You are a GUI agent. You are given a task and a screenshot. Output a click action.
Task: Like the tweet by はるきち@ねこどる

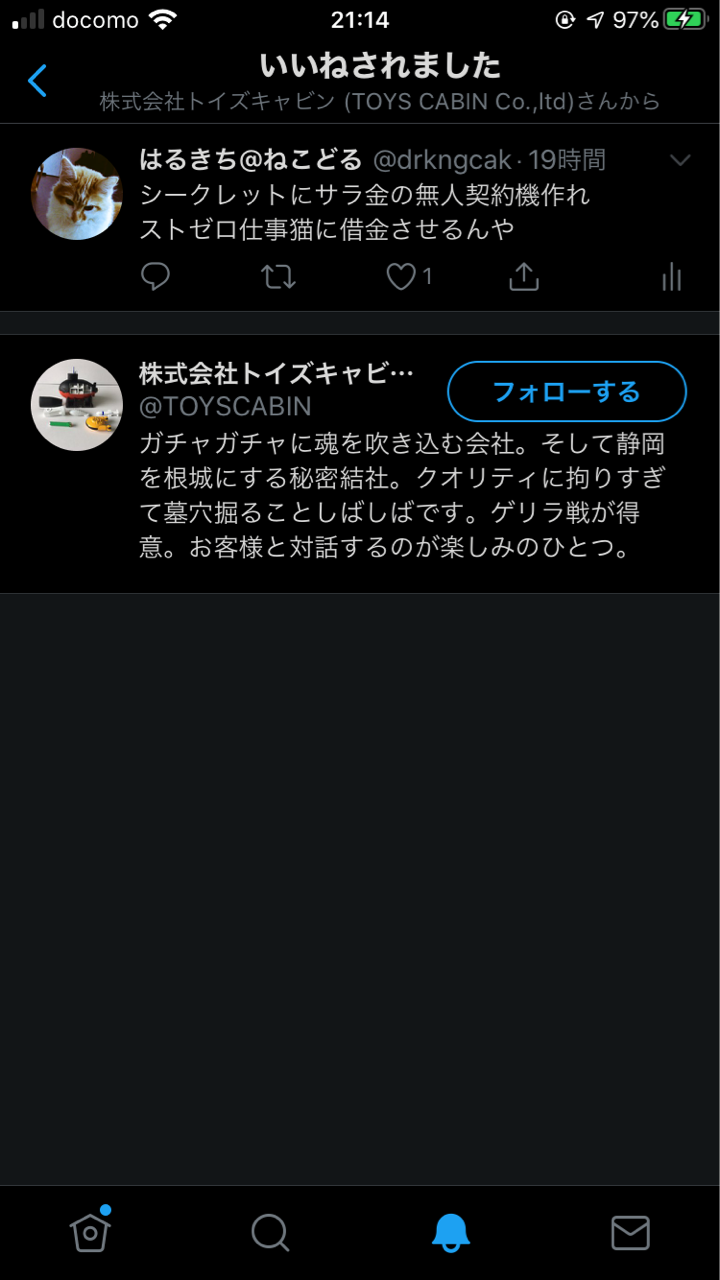402,276
